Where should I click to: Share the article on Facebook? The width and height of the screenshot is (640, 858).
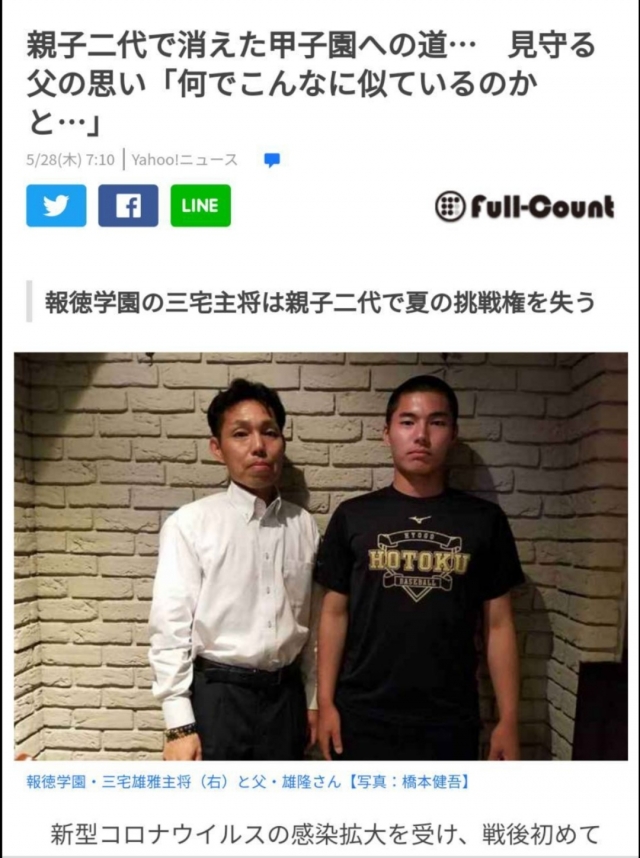click(128, 206)
